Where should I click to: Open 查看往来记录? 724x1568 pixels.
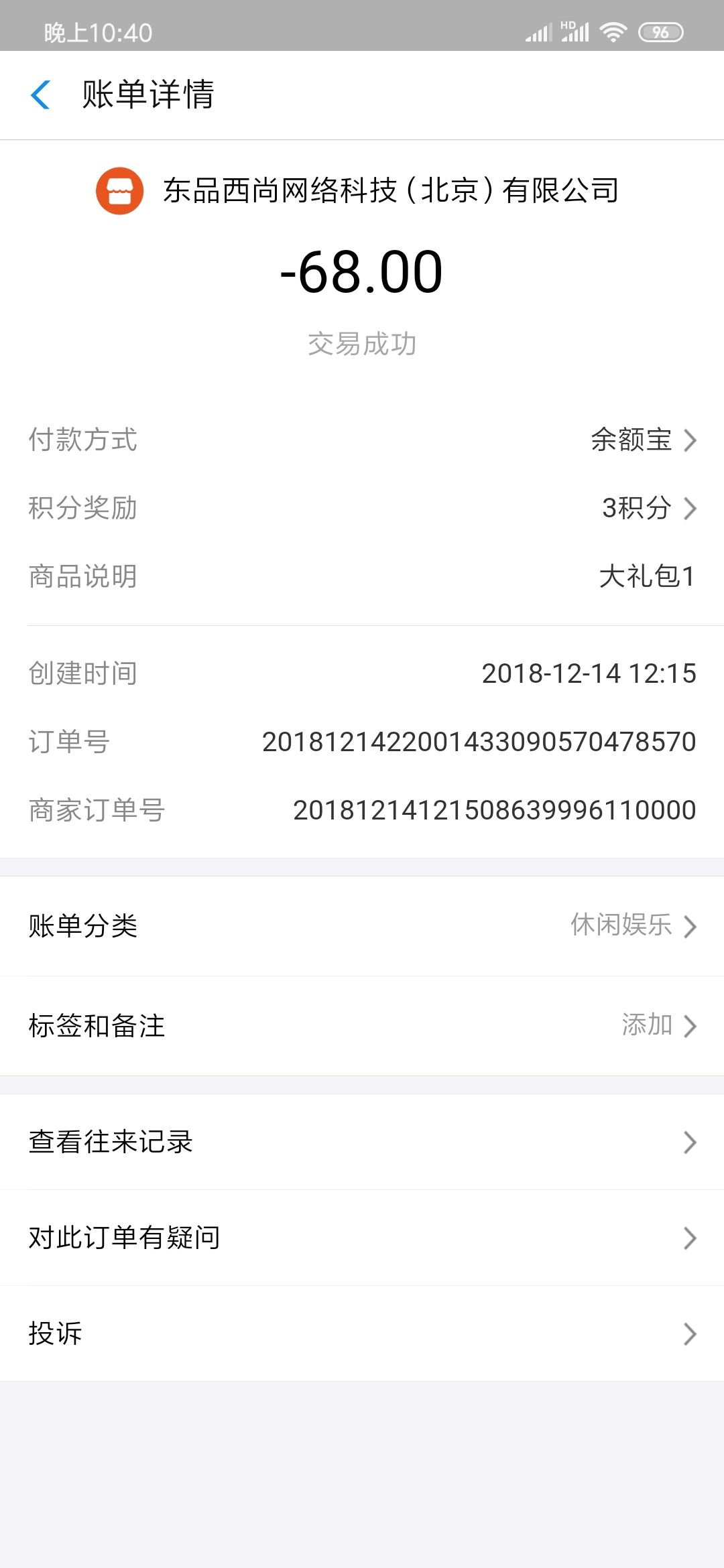[x=362, y=1142]
